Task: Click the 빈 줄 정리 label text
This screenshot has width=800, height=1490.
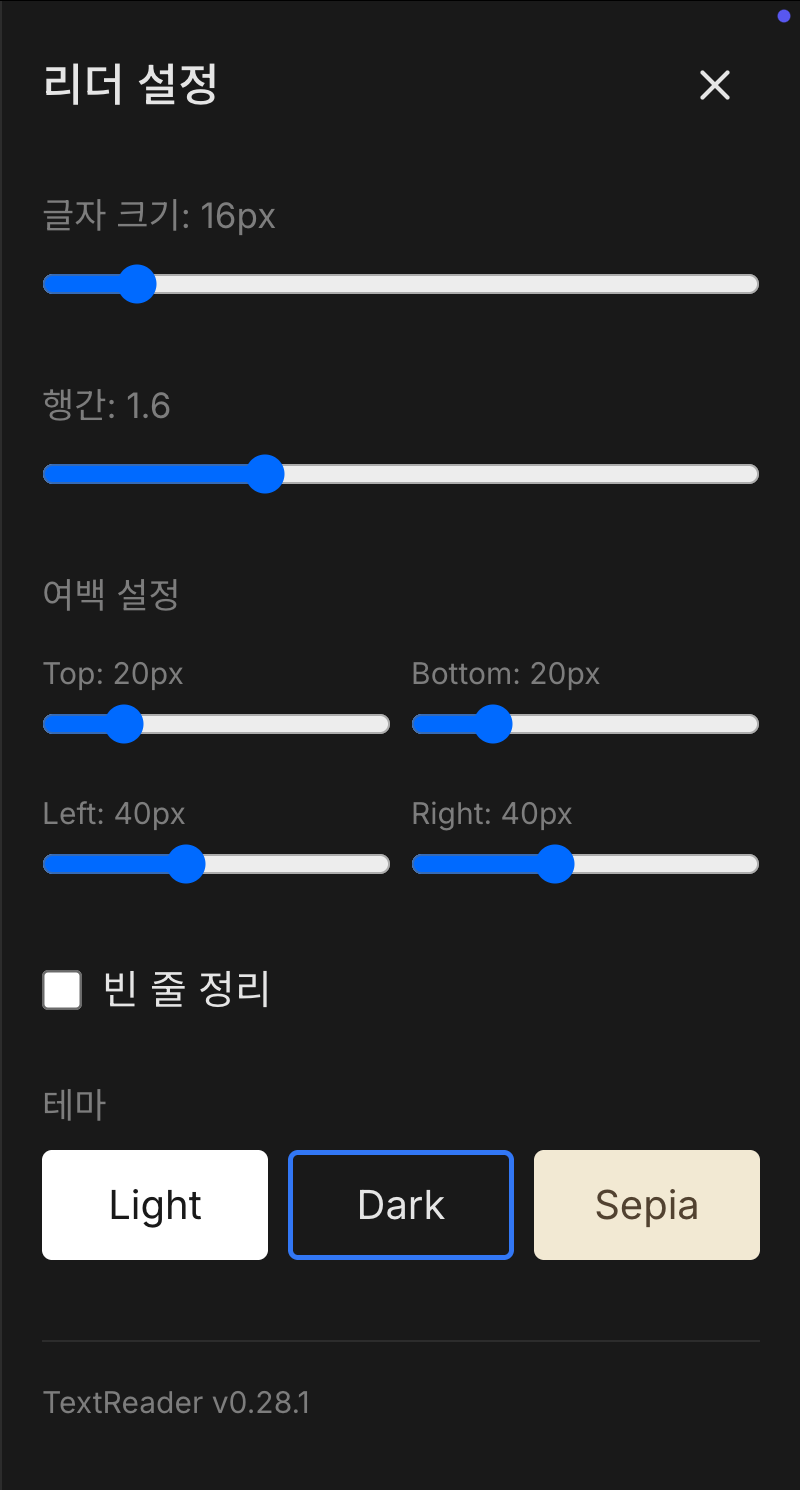Action: coord(185,989)
